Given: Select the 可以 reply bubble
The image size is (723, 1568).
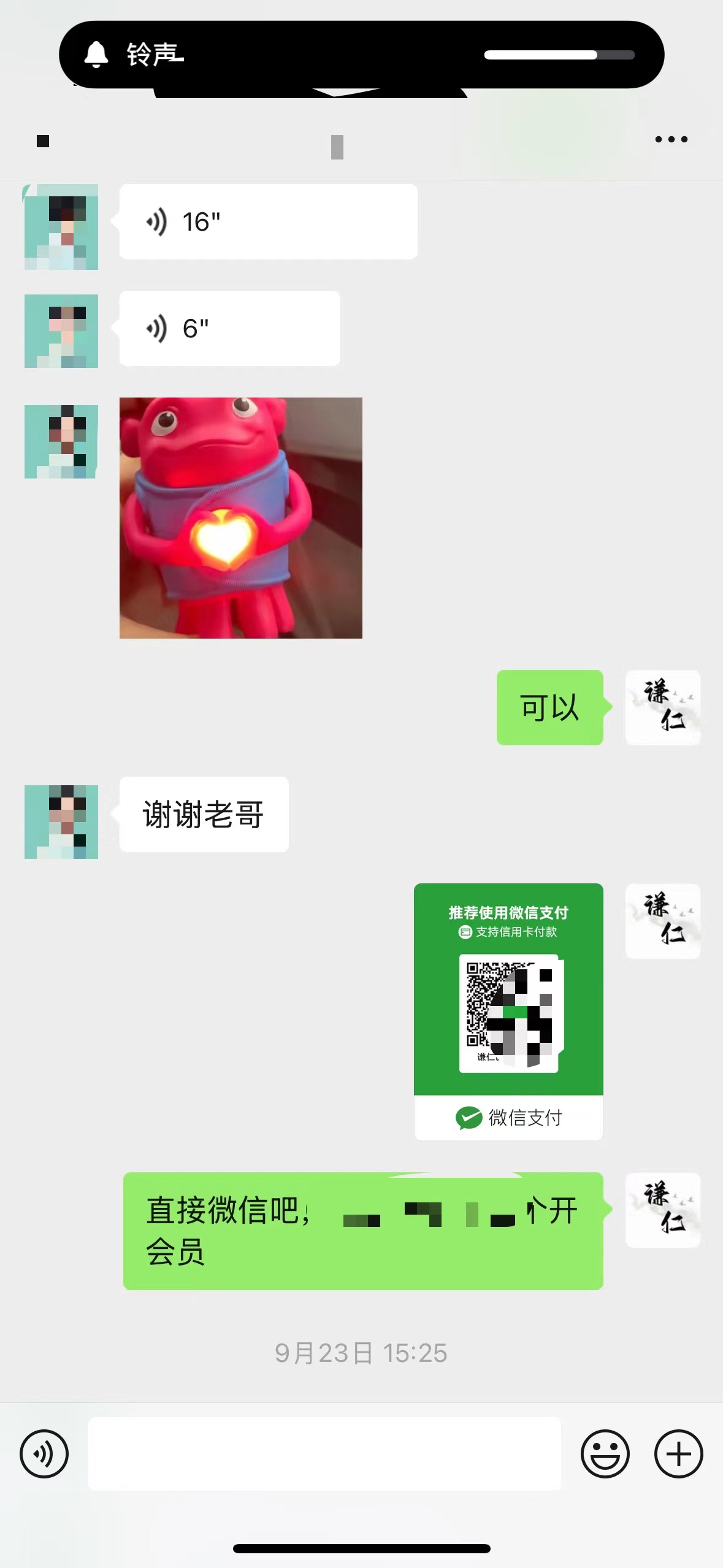Looking at the screenshot, I should tap(549, 708).
